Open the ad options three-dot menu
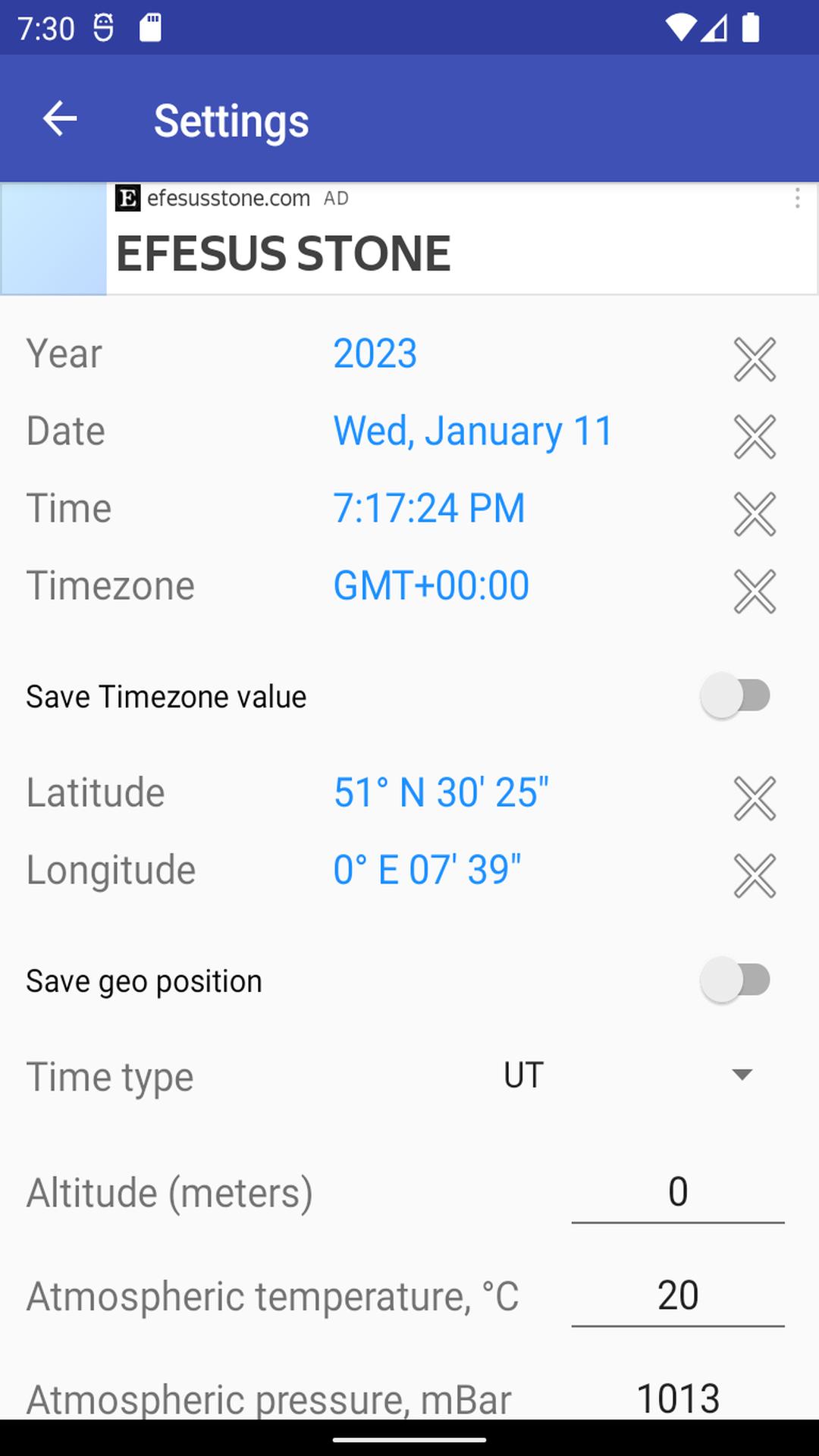The width and height of the screenshot is (819, 1456). pyautogui.click(x=797, y=199)
